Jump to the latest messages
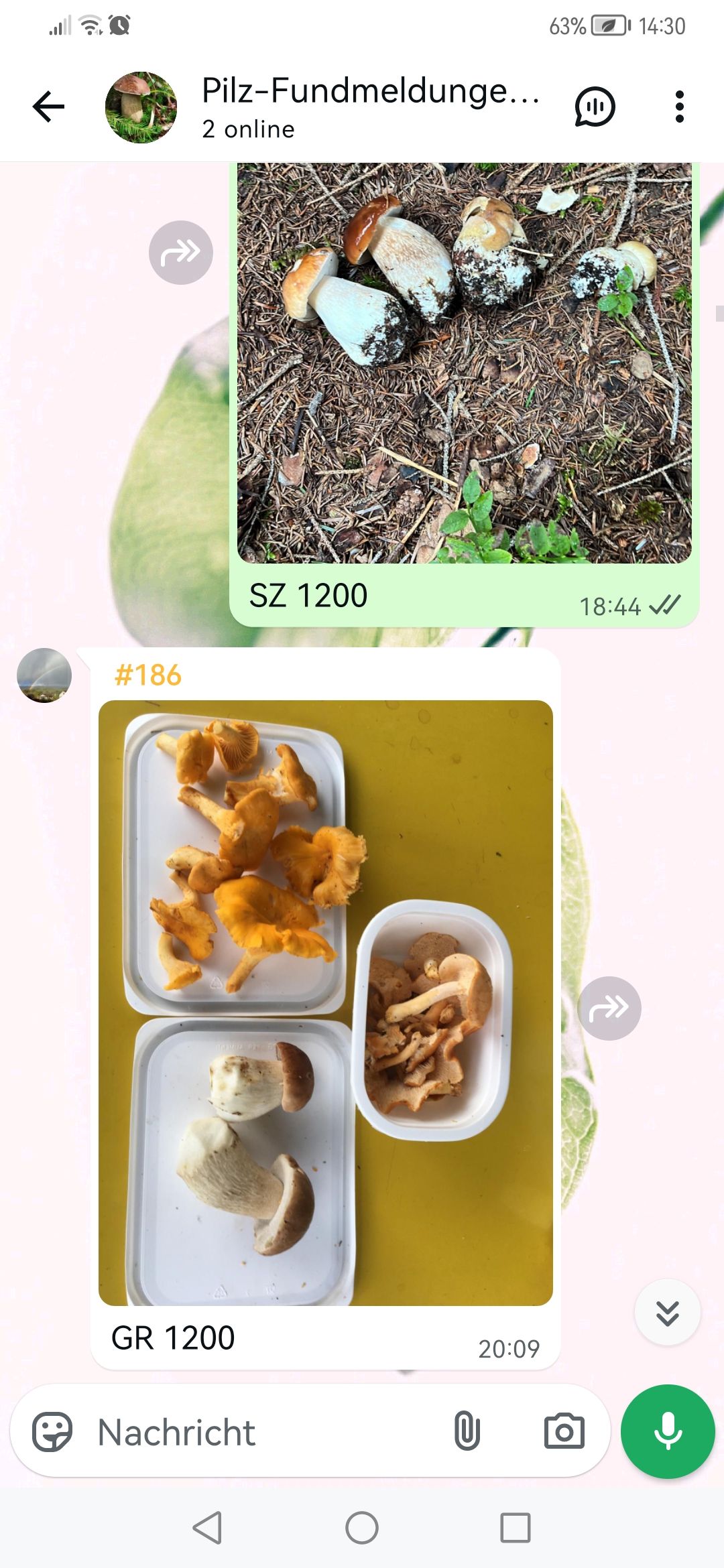Screen dimensions: 724x1568 (667, 1312)
